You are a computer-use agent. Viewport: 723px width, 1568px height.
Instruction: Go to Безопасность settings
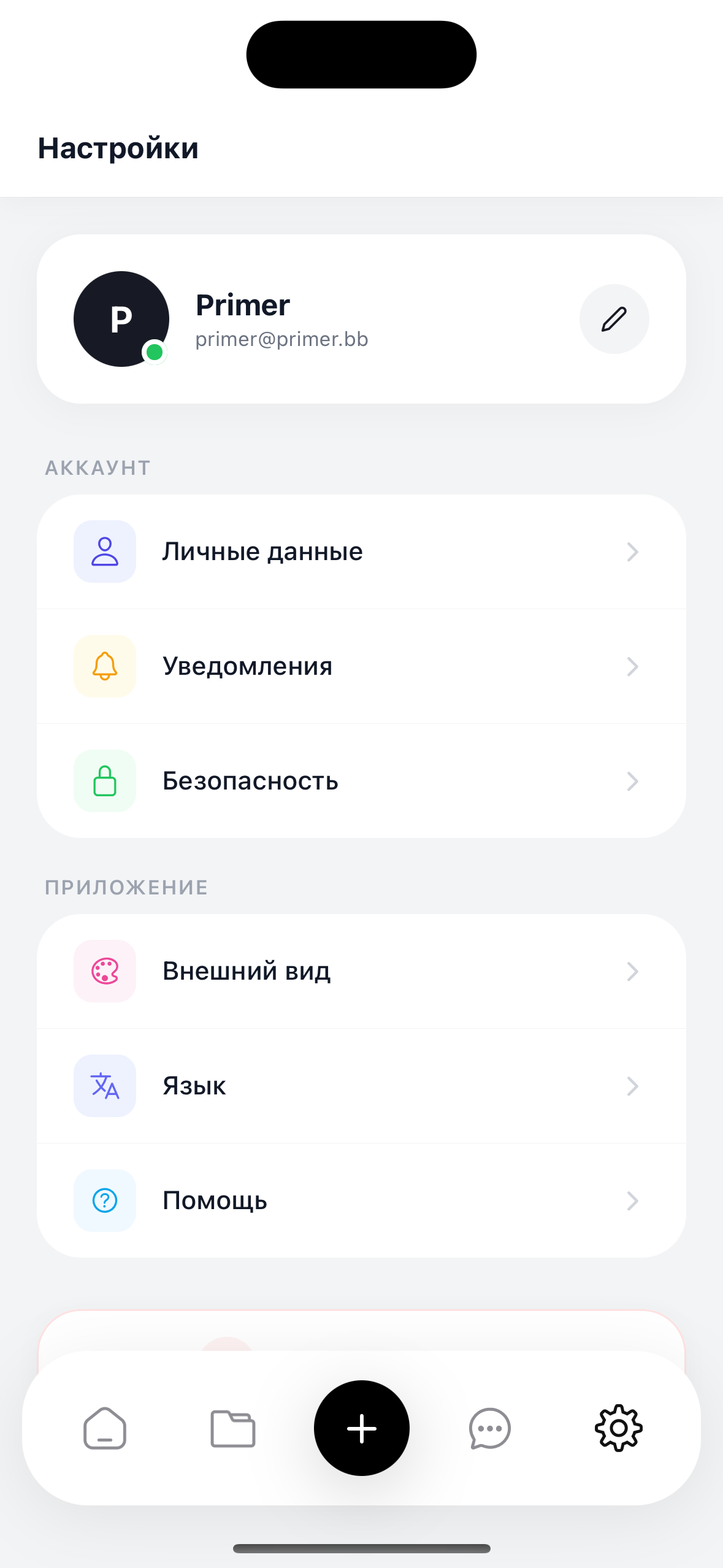361,781
